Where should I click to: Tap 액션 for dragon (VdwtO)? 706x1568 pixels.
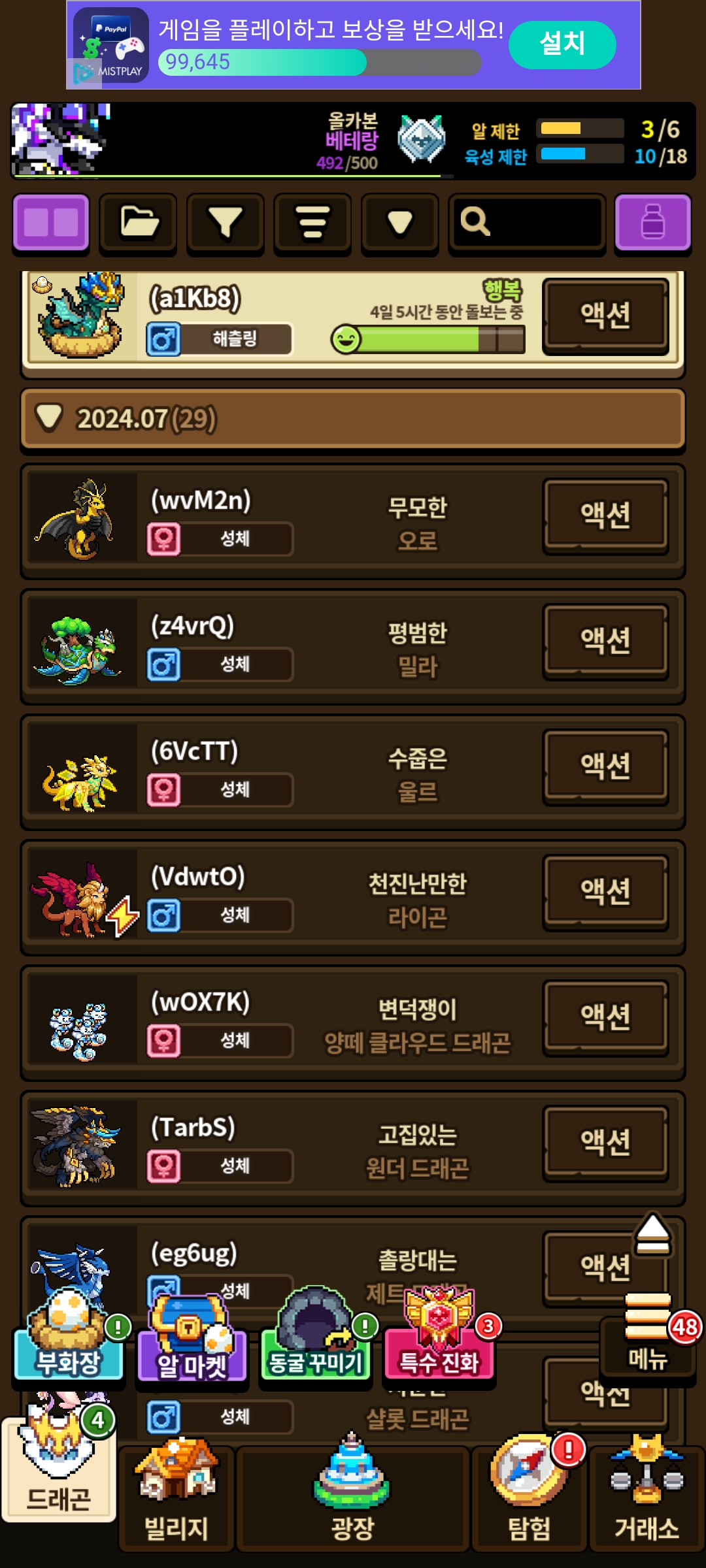[x=605, y=892]
